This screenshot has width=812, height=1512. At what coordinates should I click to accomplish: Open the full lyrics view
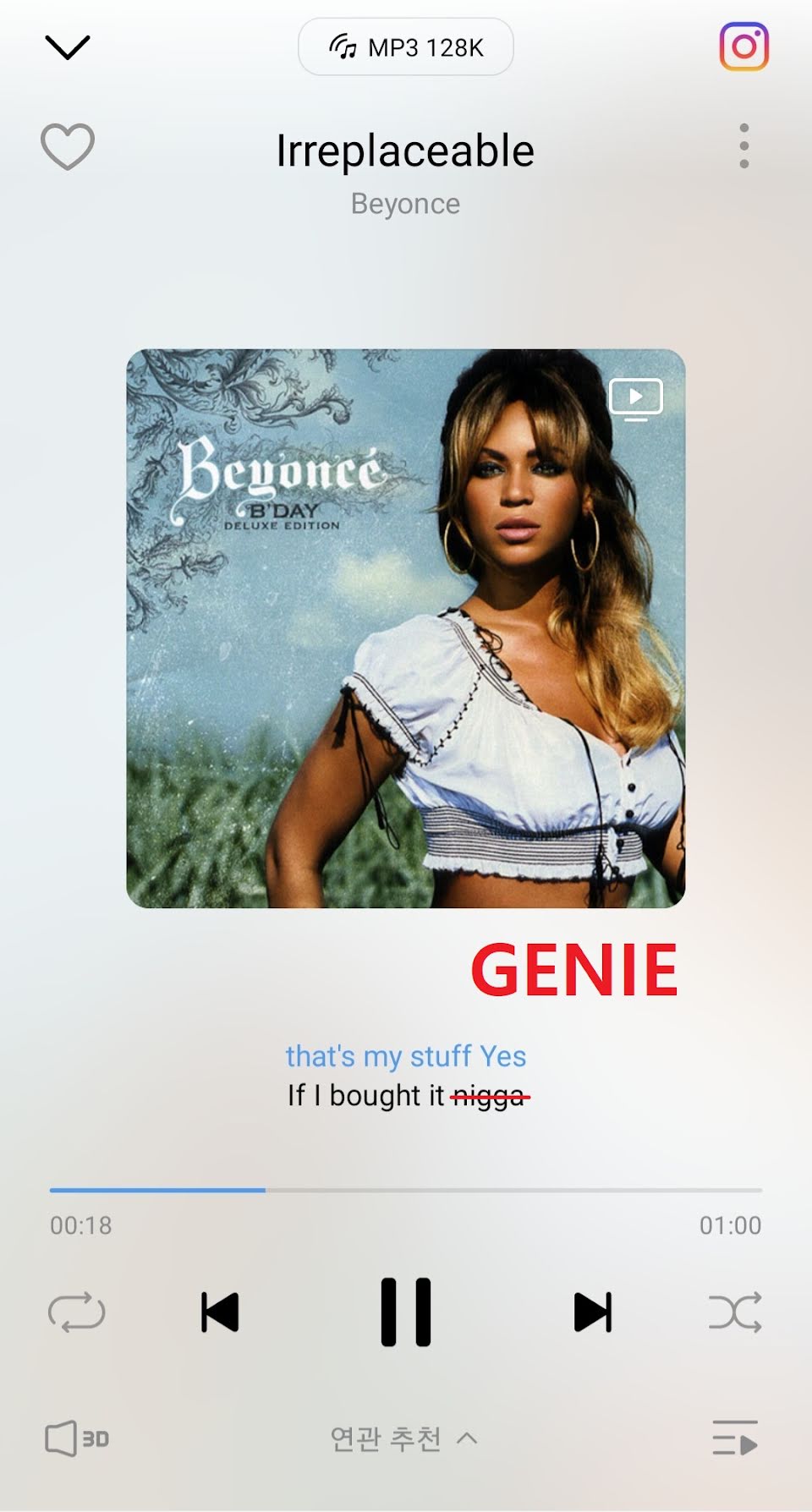[406, 1076]
